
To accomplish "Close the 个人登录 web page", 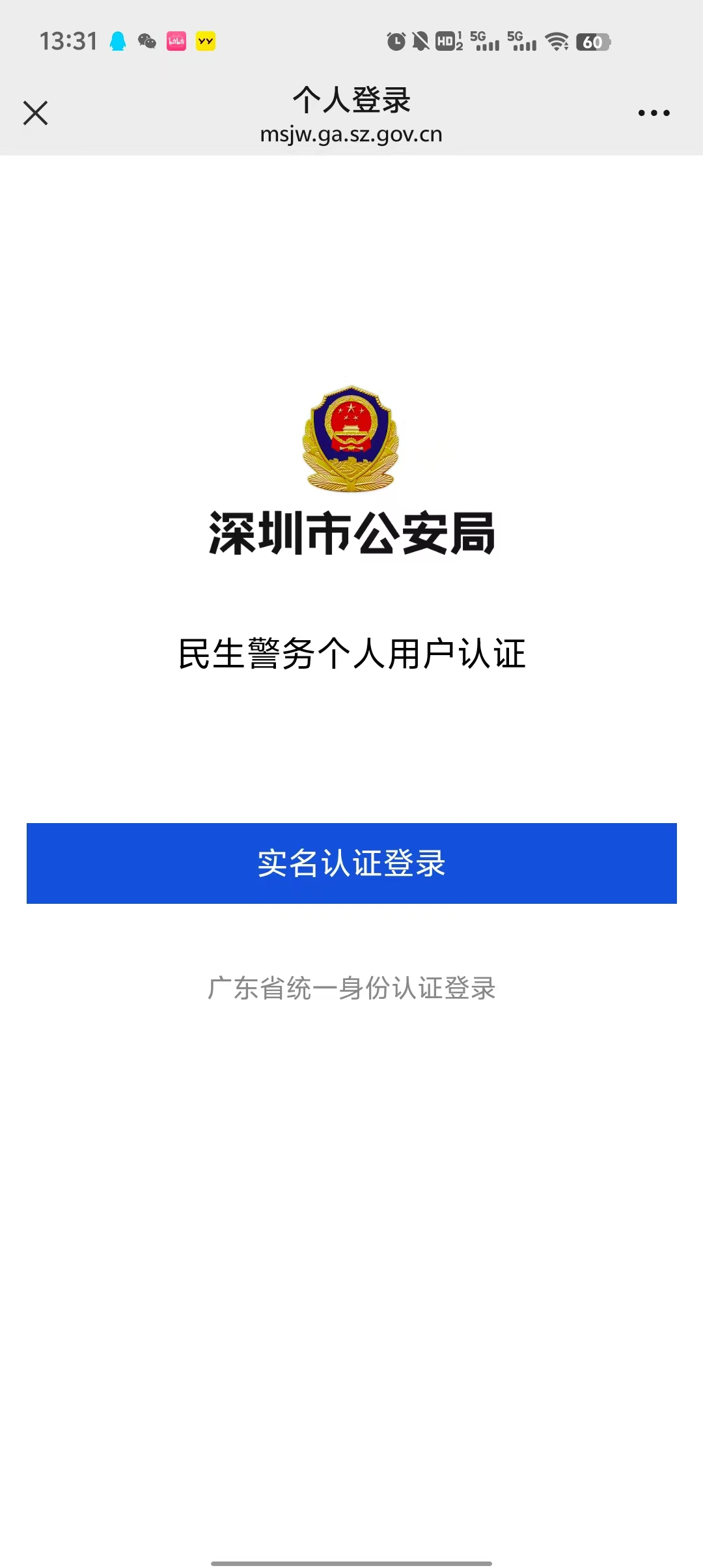I will point(36,113).
